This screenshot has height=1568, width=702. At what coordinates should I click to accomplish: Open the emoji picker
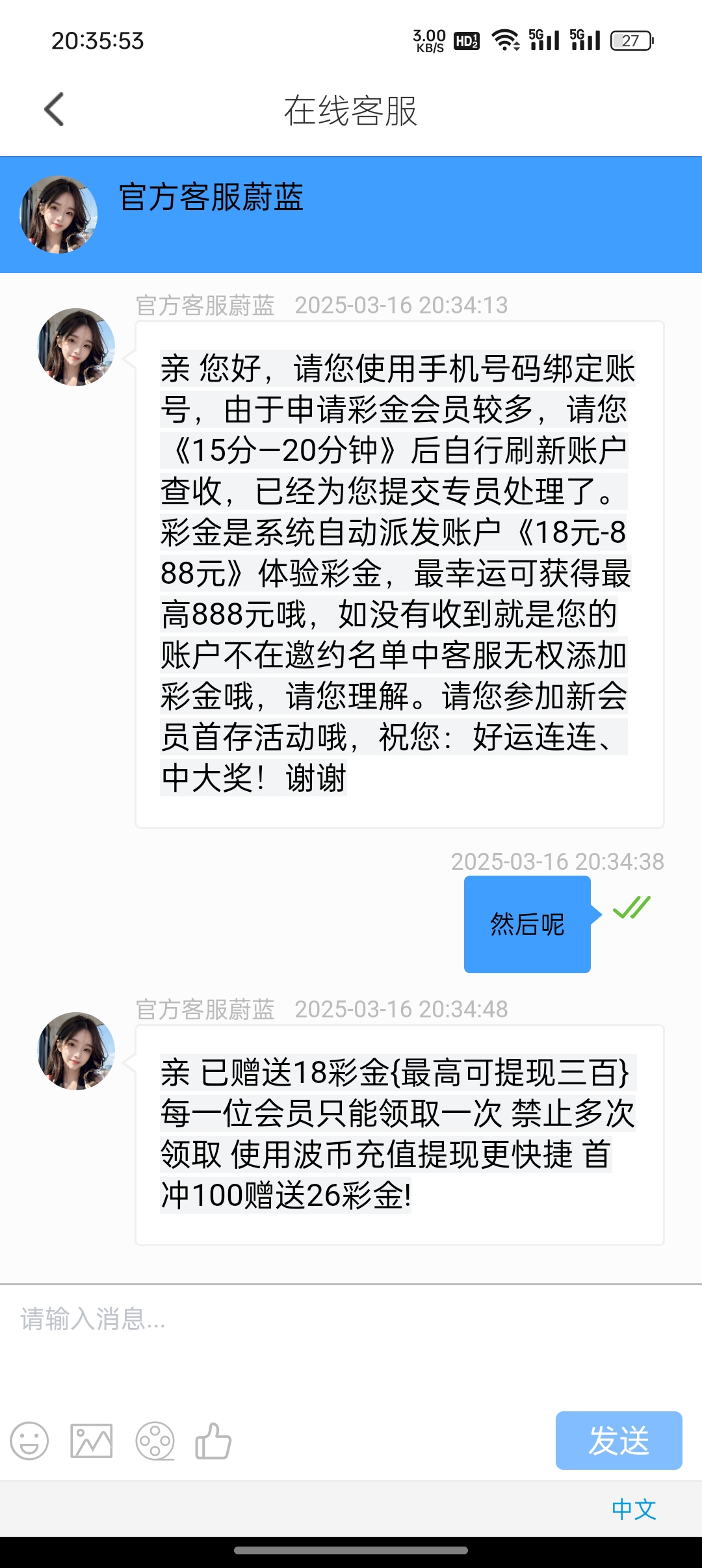29,1441
